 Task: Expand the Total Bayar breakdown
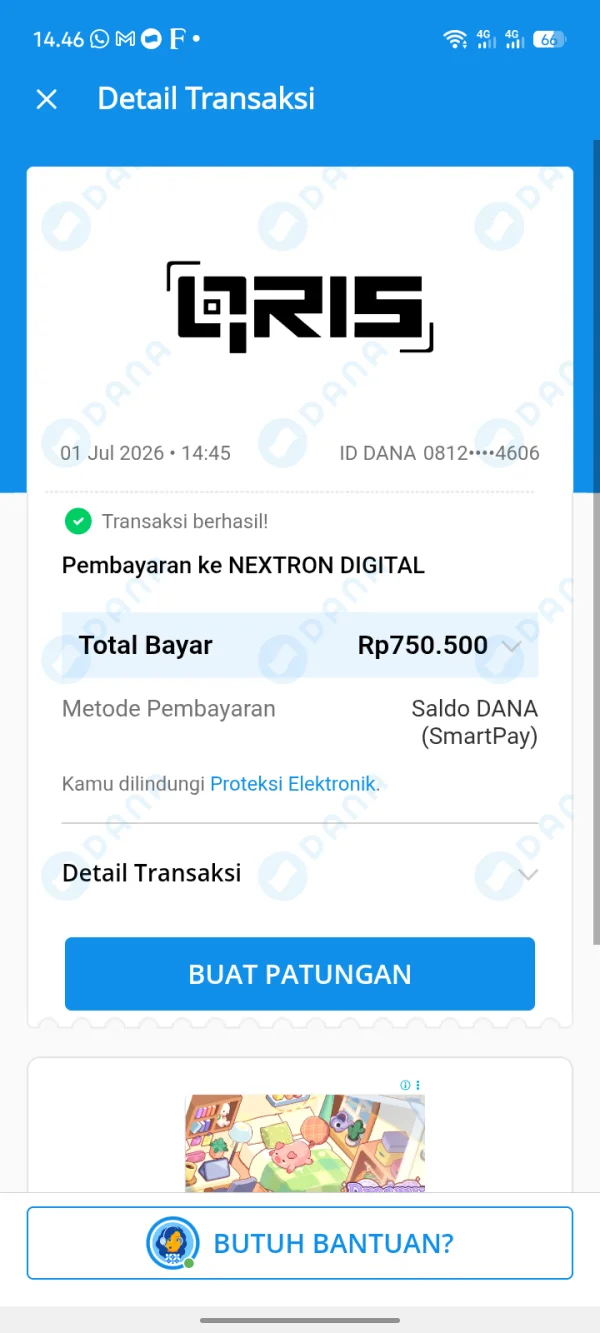point(512,646)
